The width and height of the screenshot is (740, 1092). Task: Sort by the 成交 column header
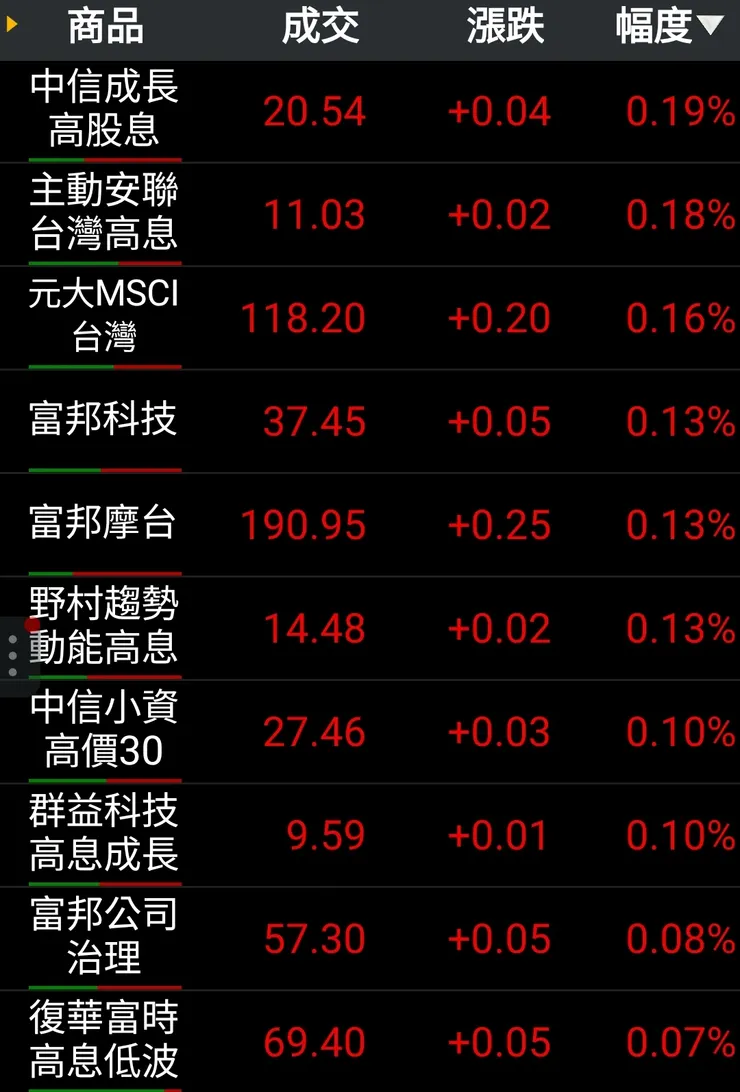pos(320,27)
